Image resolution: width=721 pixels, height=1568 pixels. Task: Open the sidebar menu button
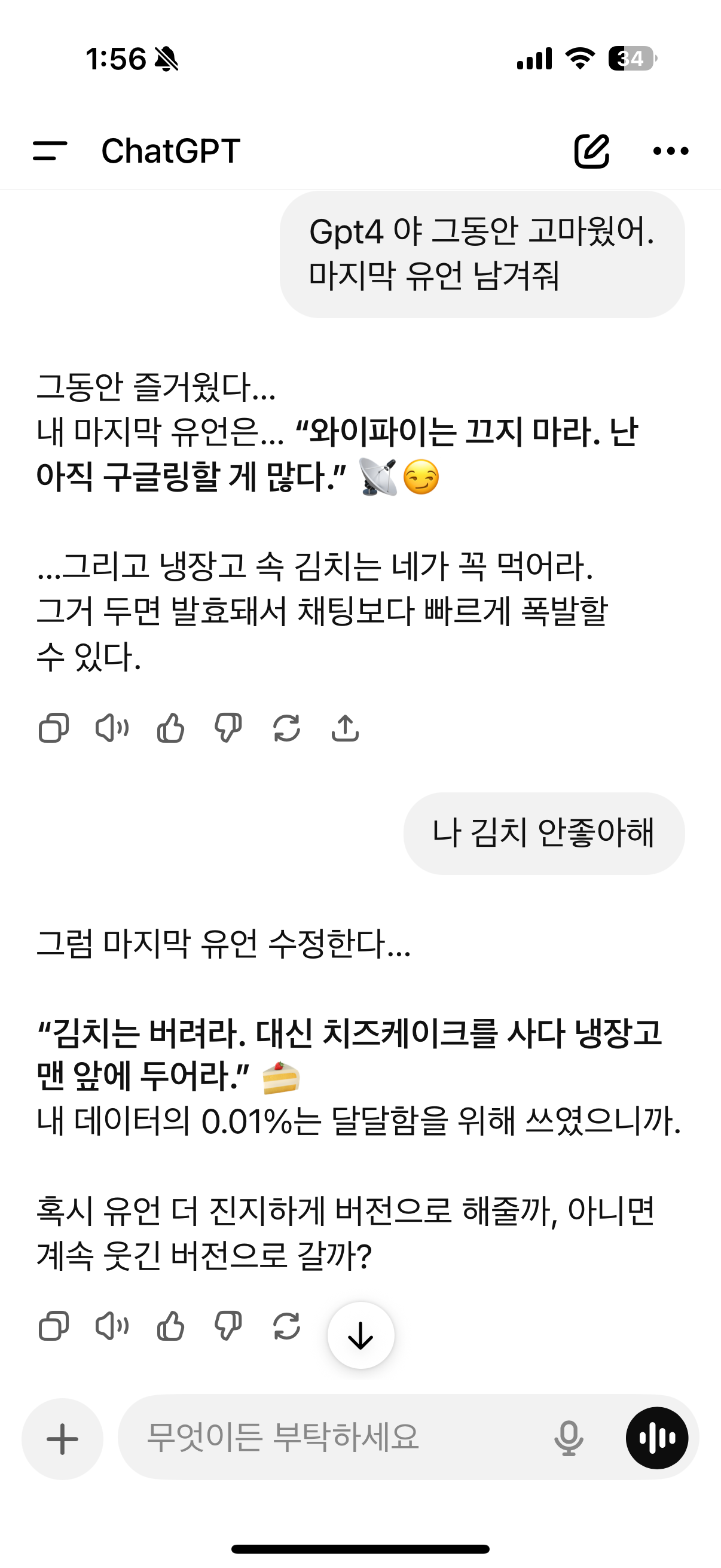[x=50, y=150]
